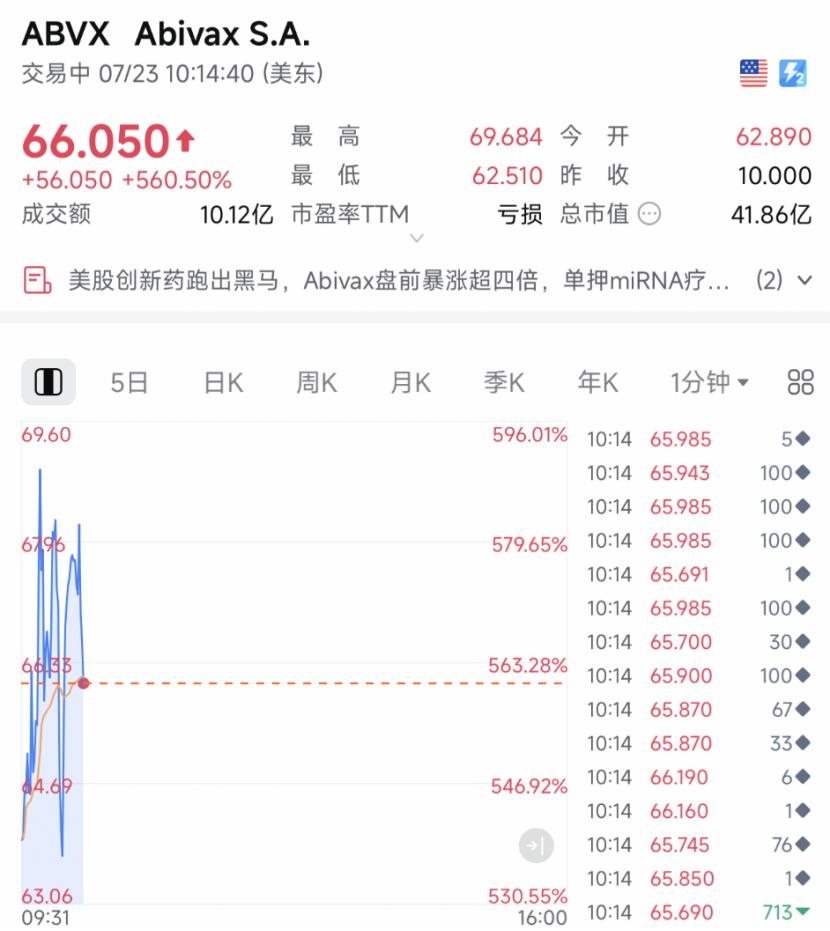Image resolution: width=830 pixels, height=931 pixels.
Task: Show the 月K chart
Action: [x=410, y=382]
